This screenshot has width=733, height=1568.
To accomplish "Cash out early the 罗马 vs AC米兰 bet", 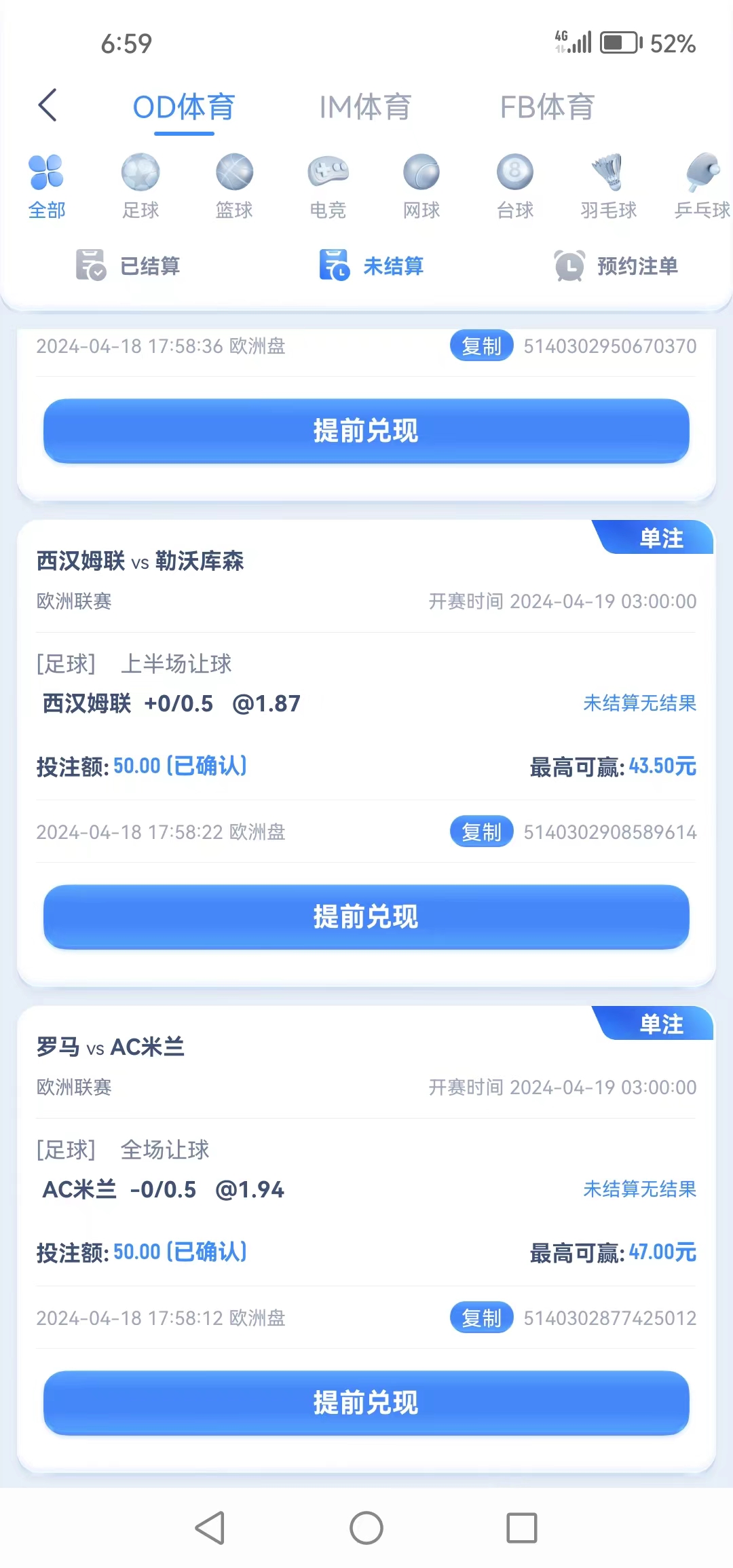I will (366, 1402).
